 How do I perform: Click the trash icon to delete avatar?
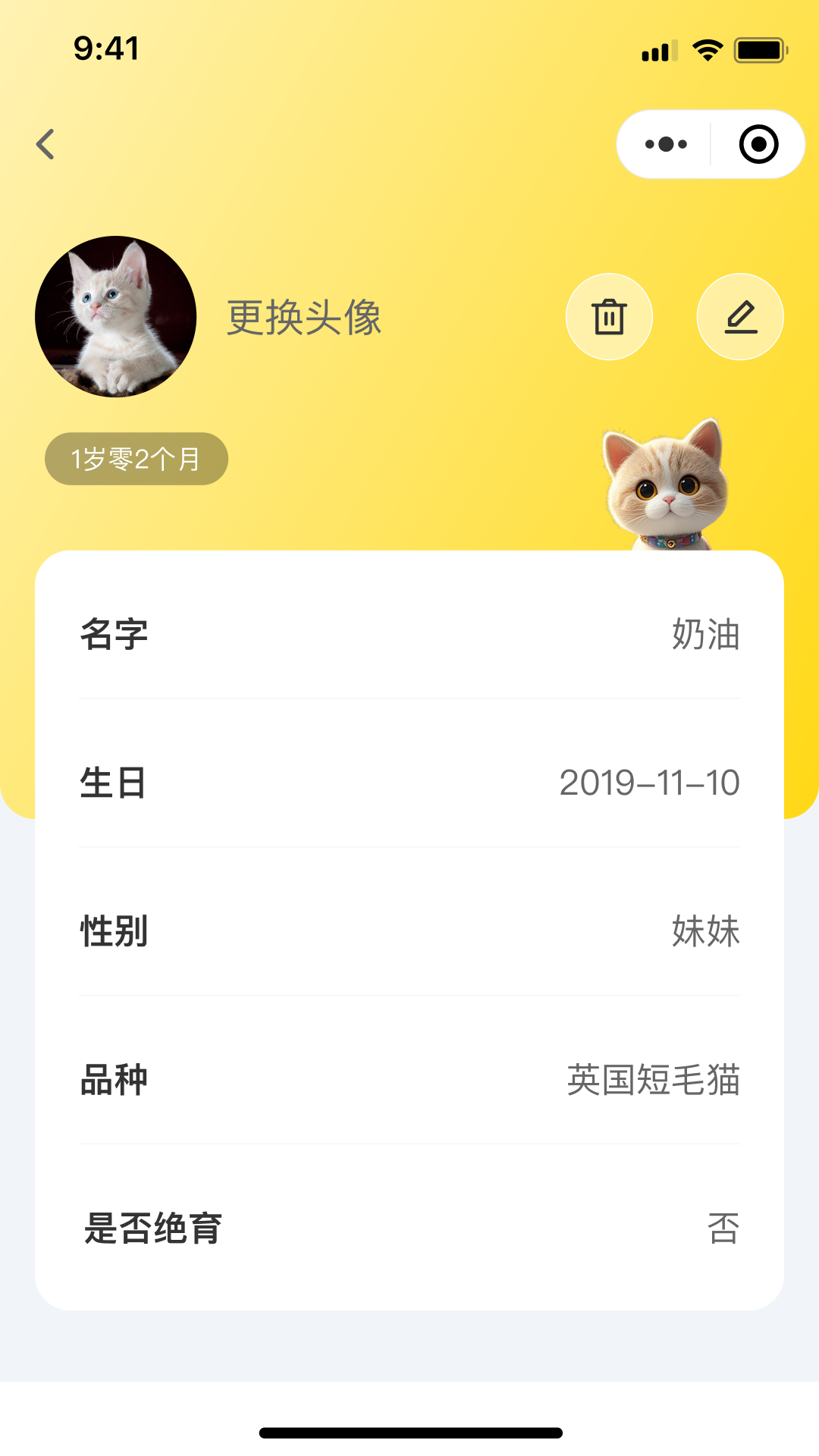(610, 316)
